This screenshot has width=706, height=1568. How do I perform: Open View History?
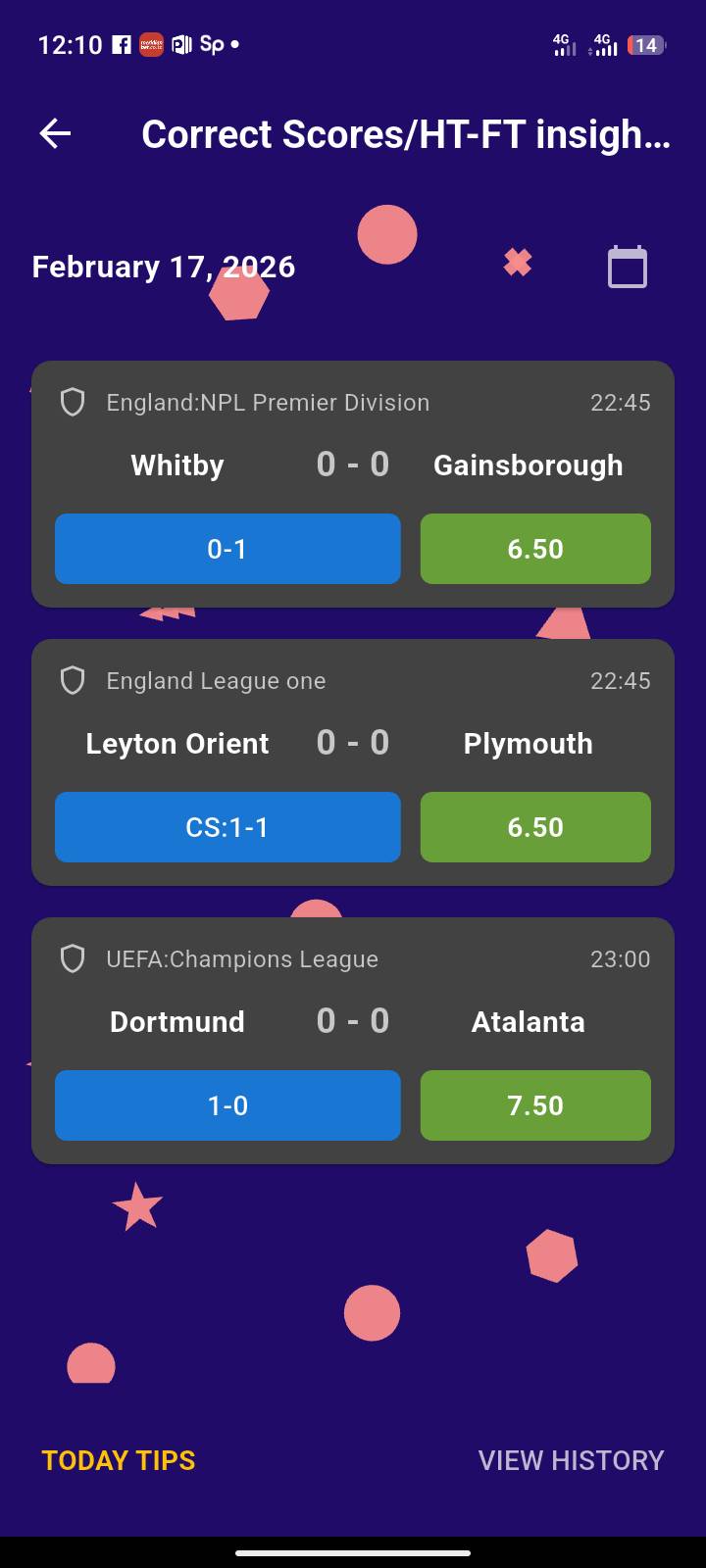coord(571,1460)
